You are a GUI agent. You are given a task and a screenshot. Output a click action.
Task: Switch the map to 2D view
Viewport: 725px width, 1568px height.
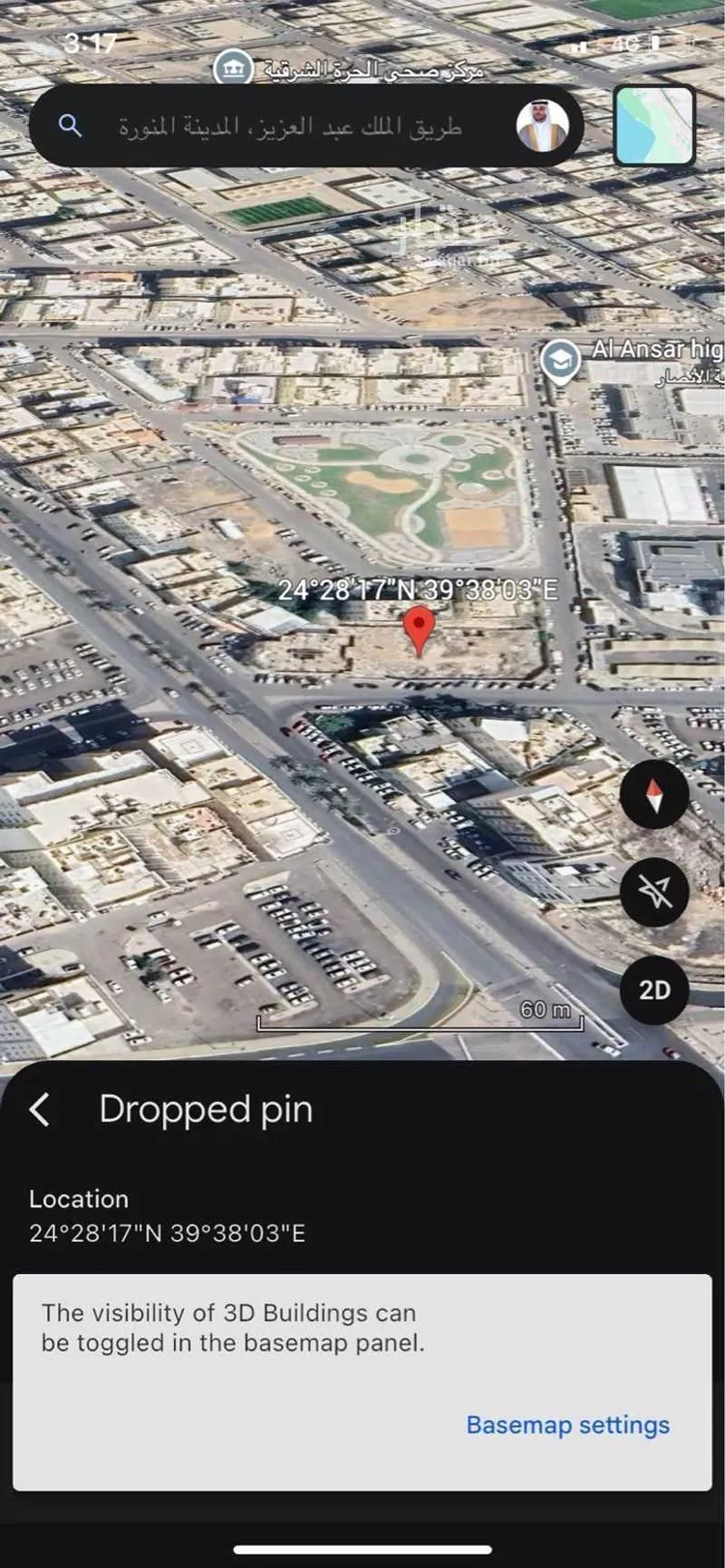click(x=654, y=990)
